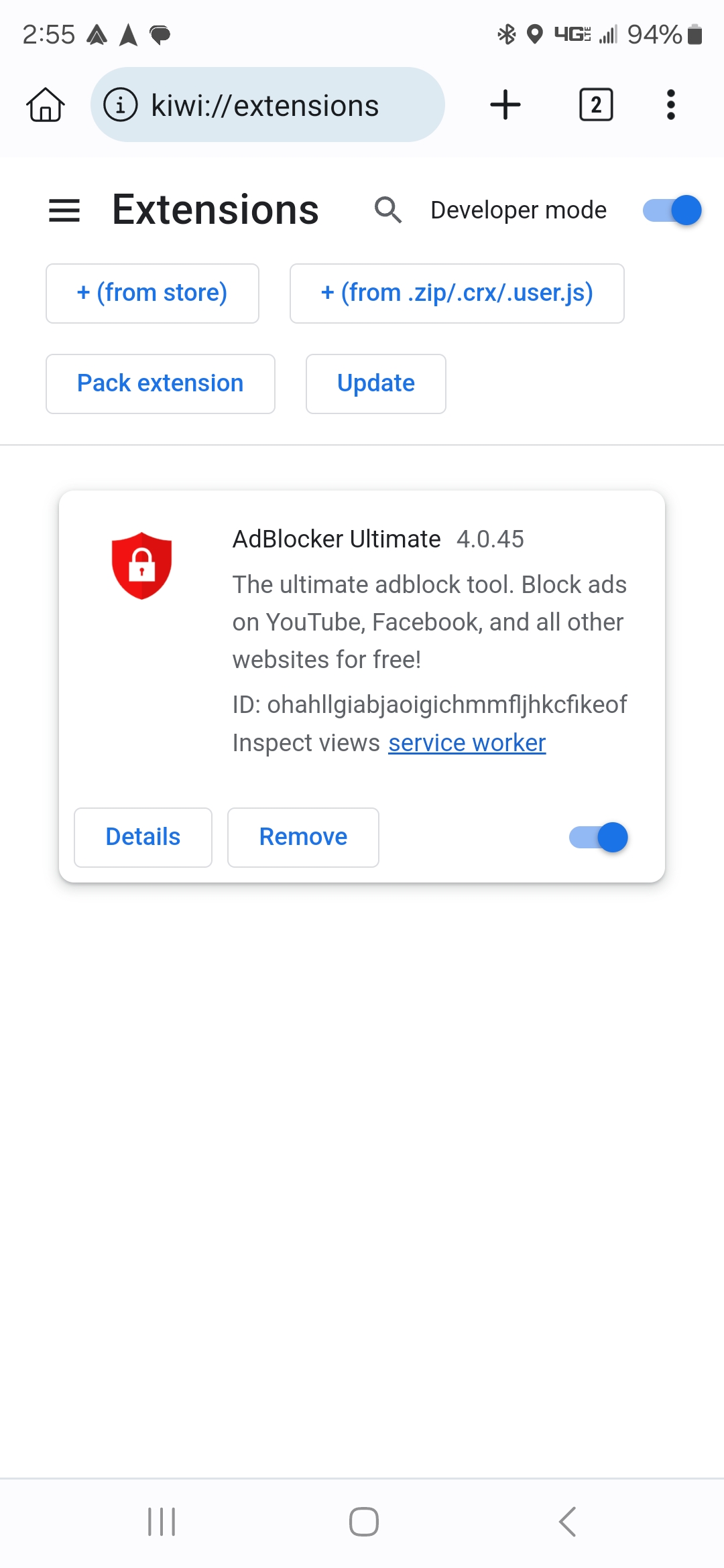Open the Extensions hamburger drawer menu
The image size is (724, 1568).
pyautogui.click(x=64, y=210)
